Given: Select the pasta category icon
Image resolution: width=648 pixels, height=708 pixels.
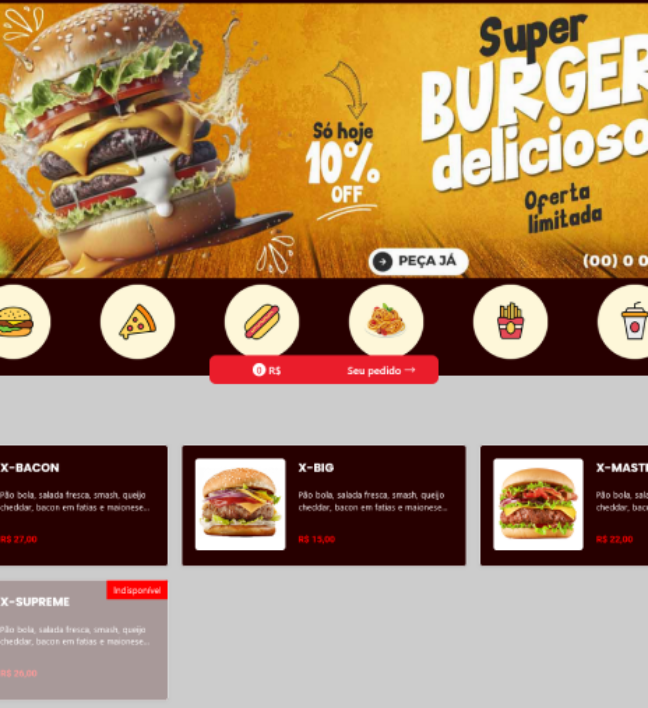Looking at the screenshot, I should [386, 322].
